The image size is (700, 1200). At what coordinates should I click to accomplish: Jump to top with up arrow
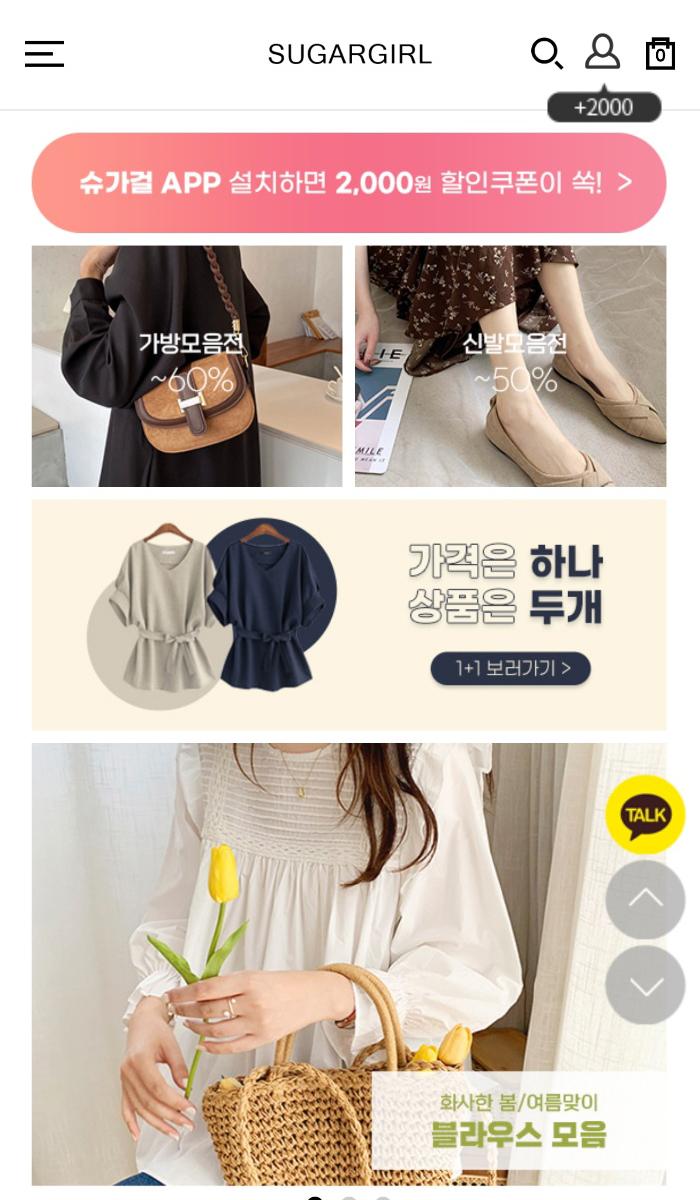pos(645,899)
